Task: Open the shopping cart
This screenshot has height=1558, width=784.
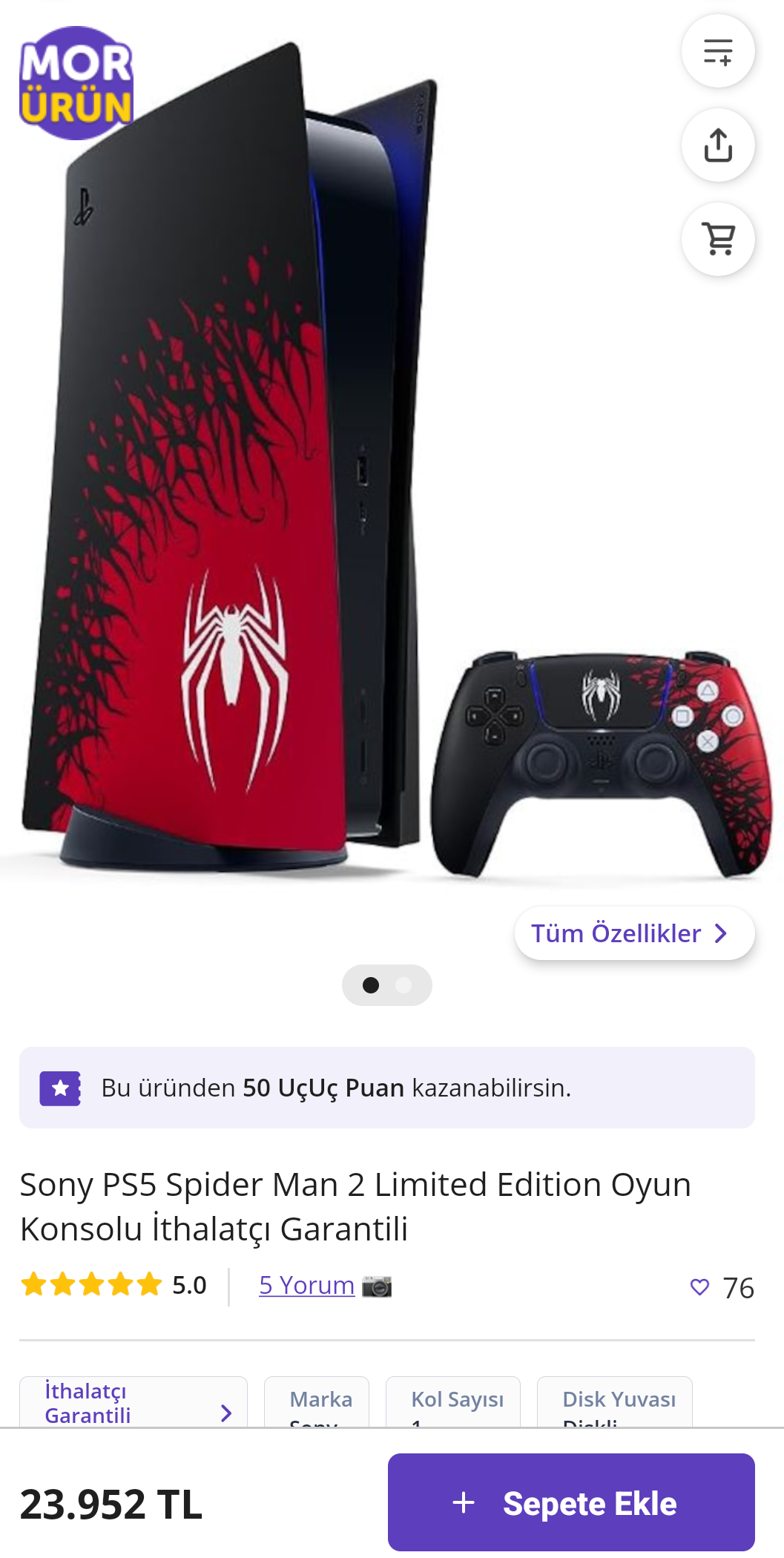Action: tap(717, 239)
